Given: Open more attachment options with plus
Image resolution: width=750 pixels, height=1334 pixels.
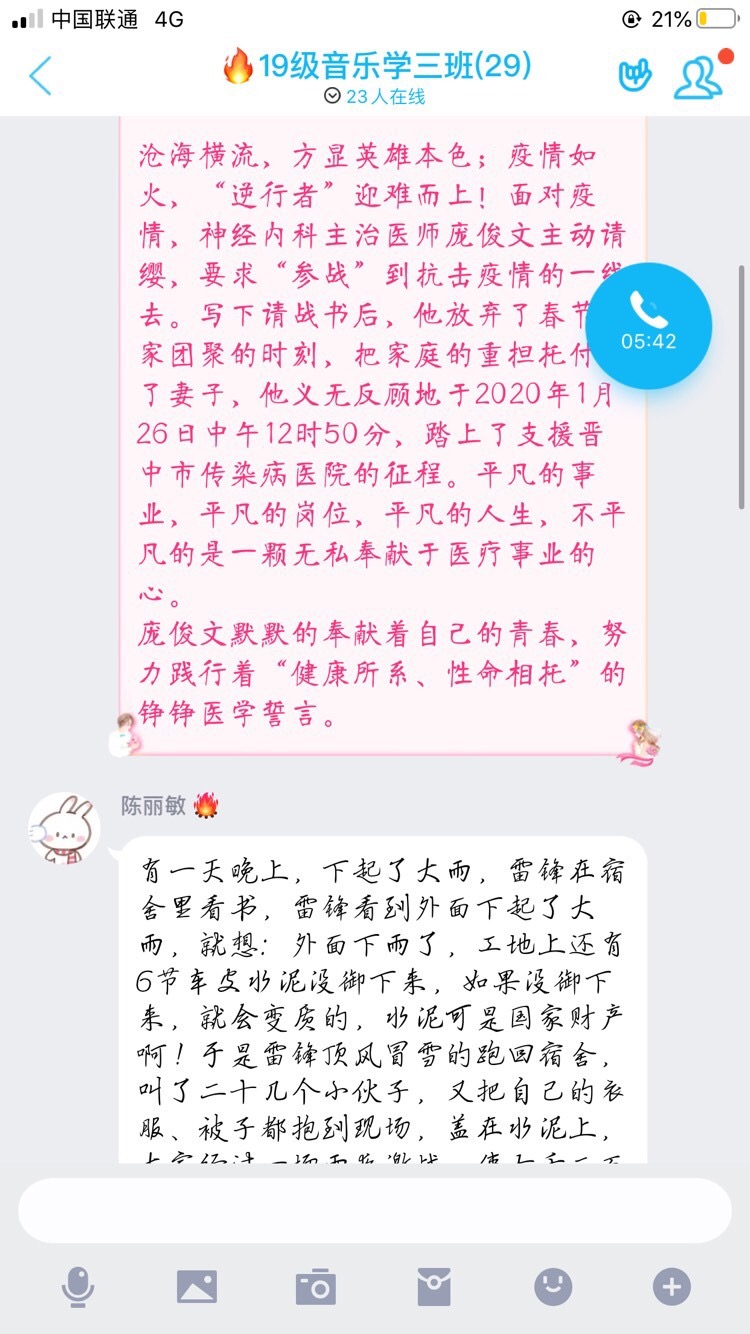Looking at the screenshot, I should click(671, 1286).
